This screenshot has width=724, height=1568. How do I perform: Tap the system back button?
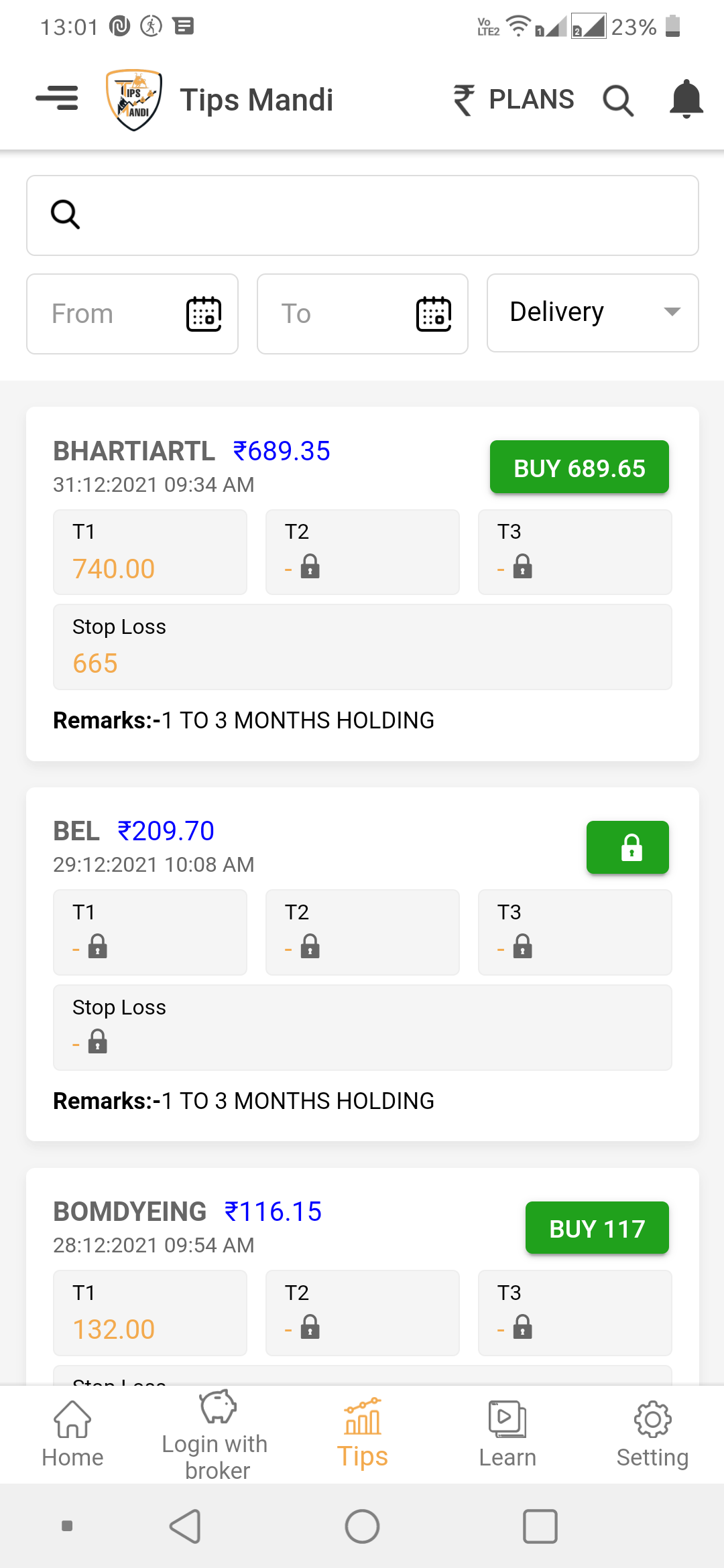click(186, 1526)
